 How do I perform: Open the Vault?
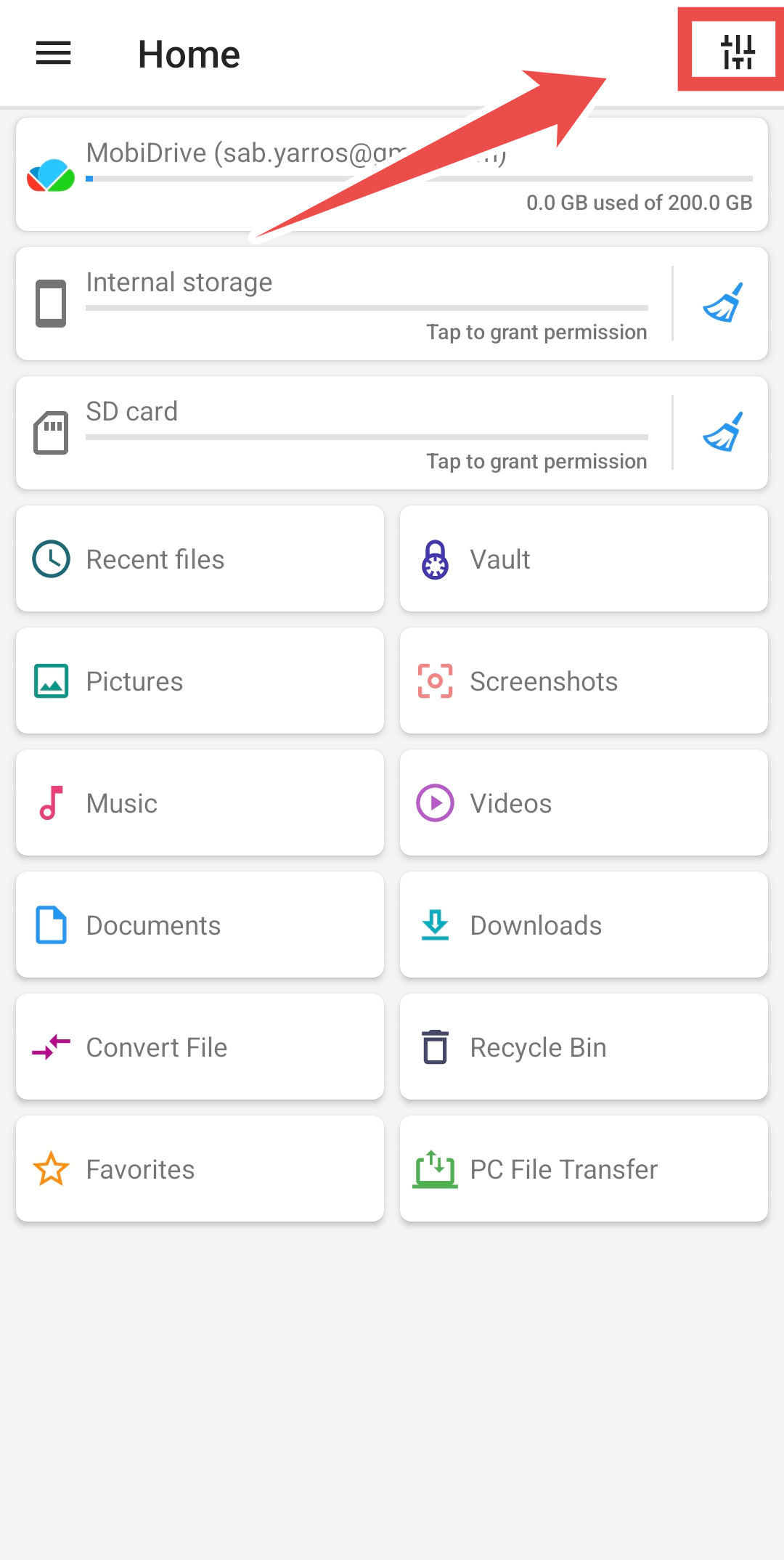click(584, 559)
